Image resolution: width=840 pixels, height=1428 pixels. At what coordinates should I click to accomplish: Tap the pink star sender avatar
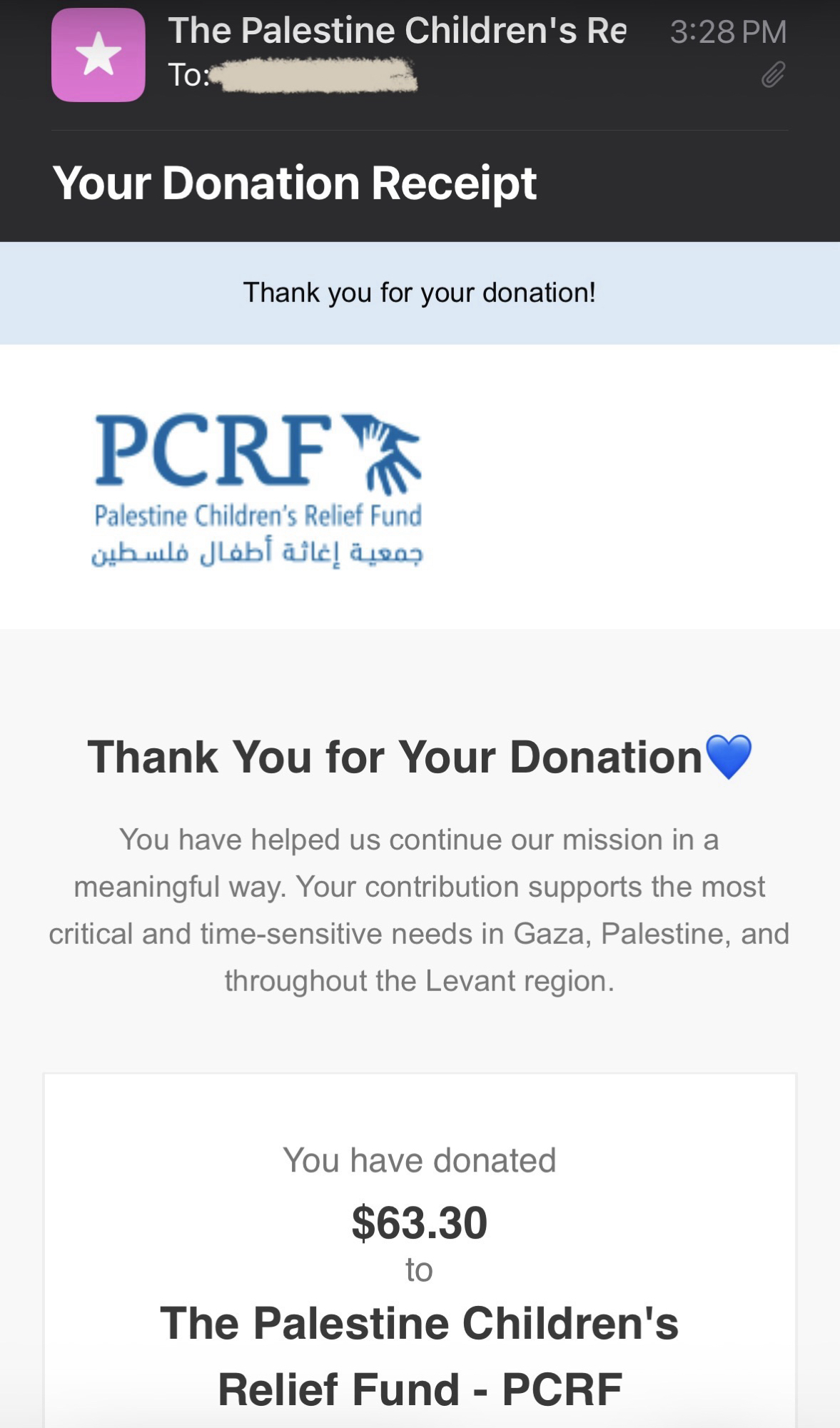coord(98,55)
